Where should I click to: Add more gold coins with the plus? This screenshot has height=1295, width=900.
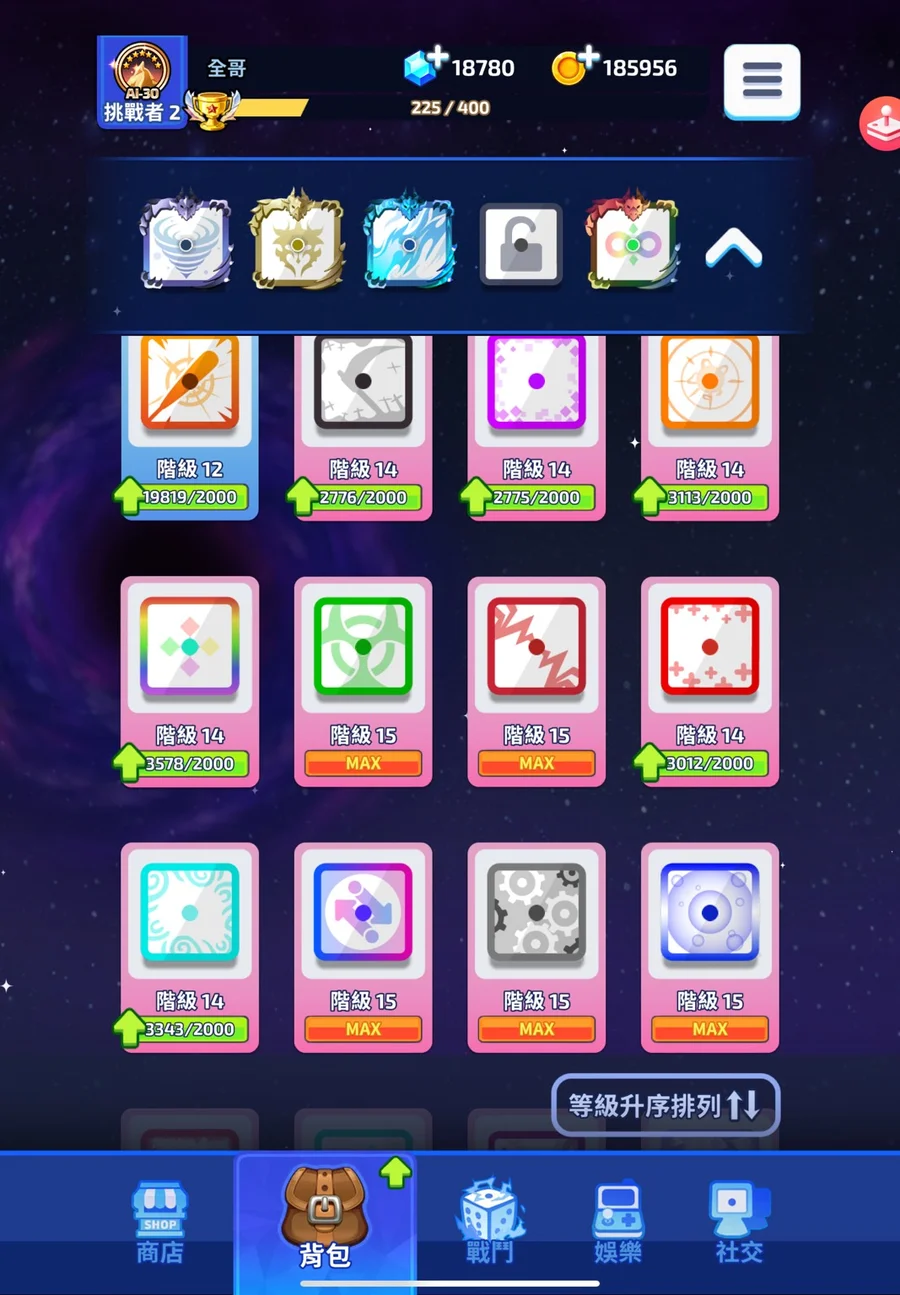click(x=587, y=58)
